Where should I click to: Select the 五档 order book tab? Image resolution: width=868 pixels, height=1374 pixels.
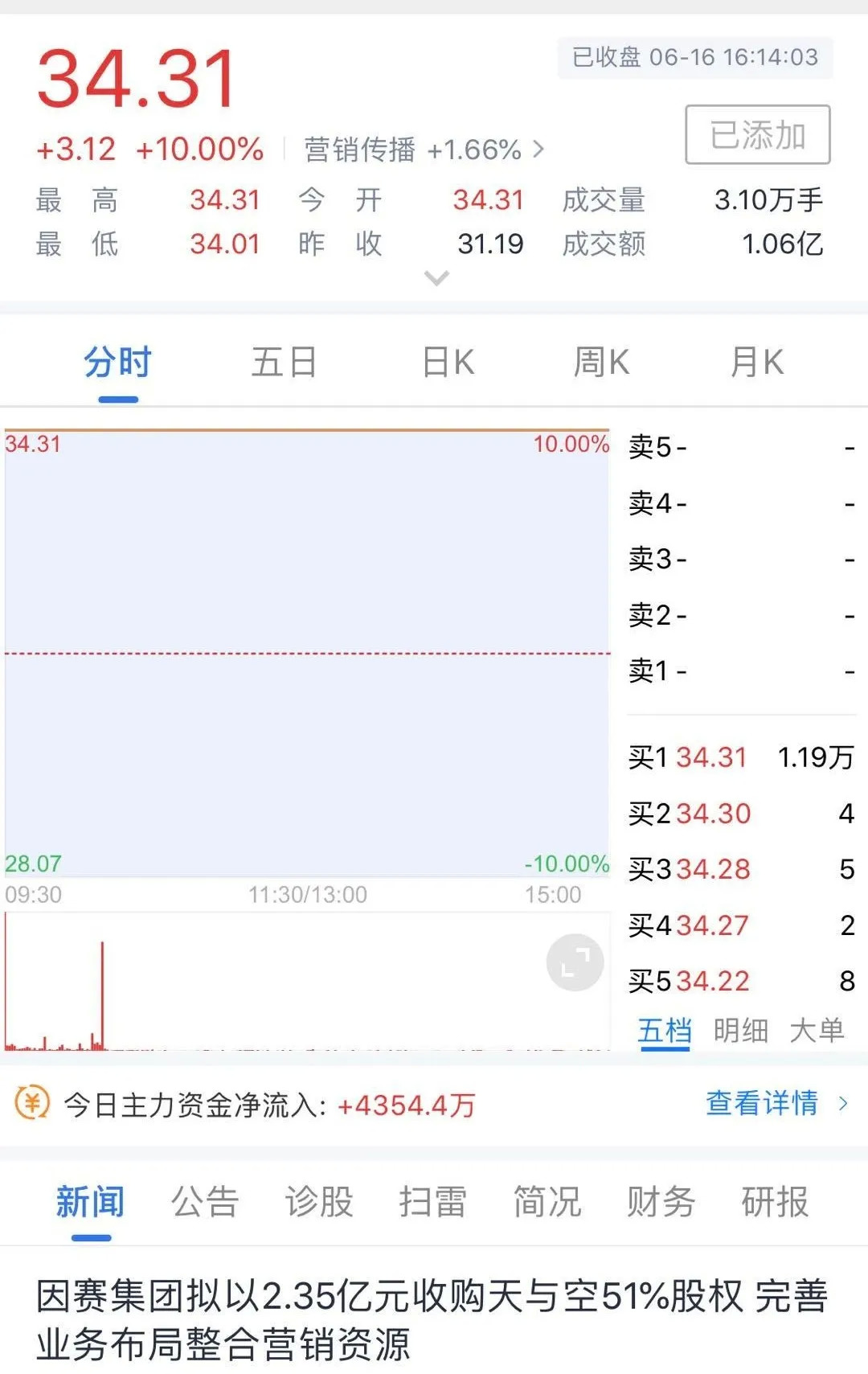point(664,1030)
